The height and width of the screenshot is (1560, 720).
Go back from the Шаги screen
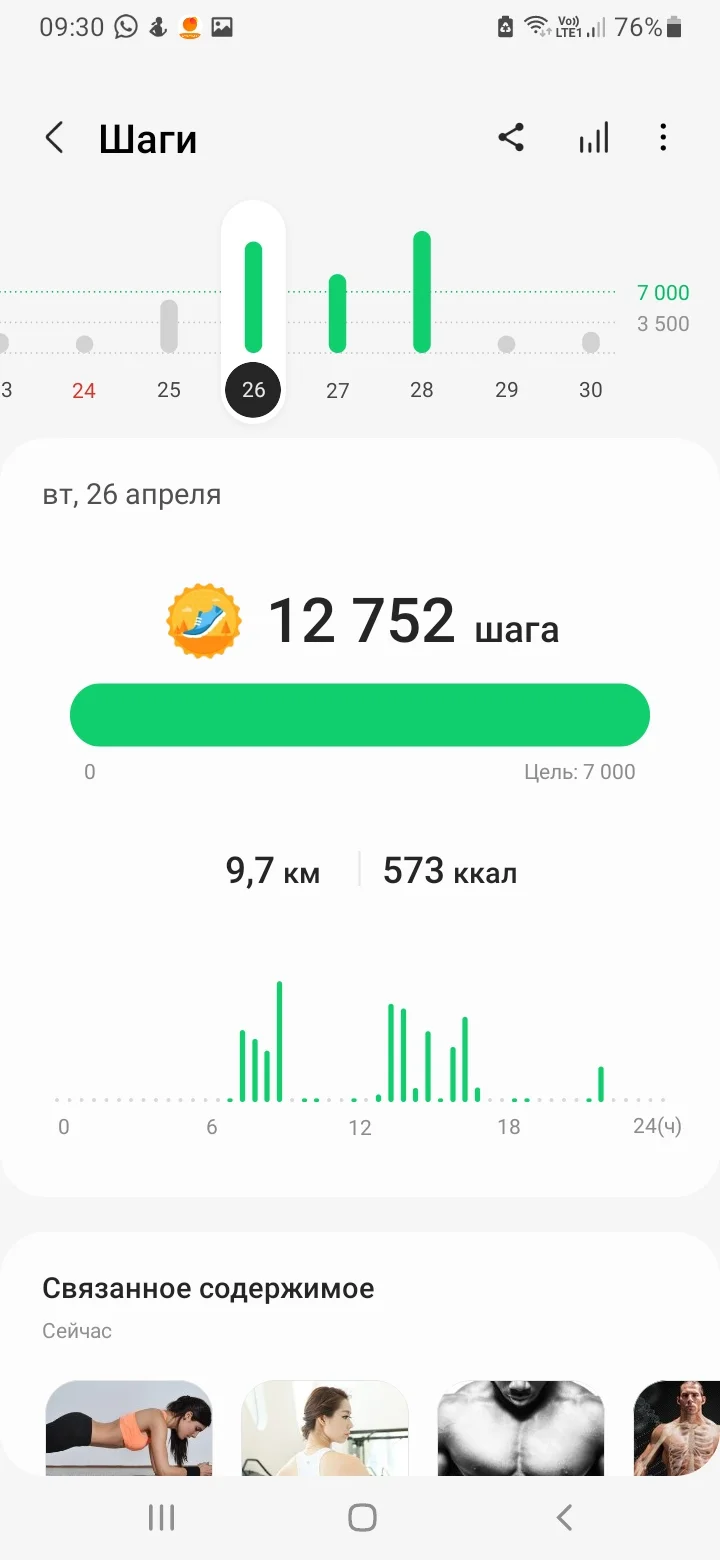click(x=55, y=138)
